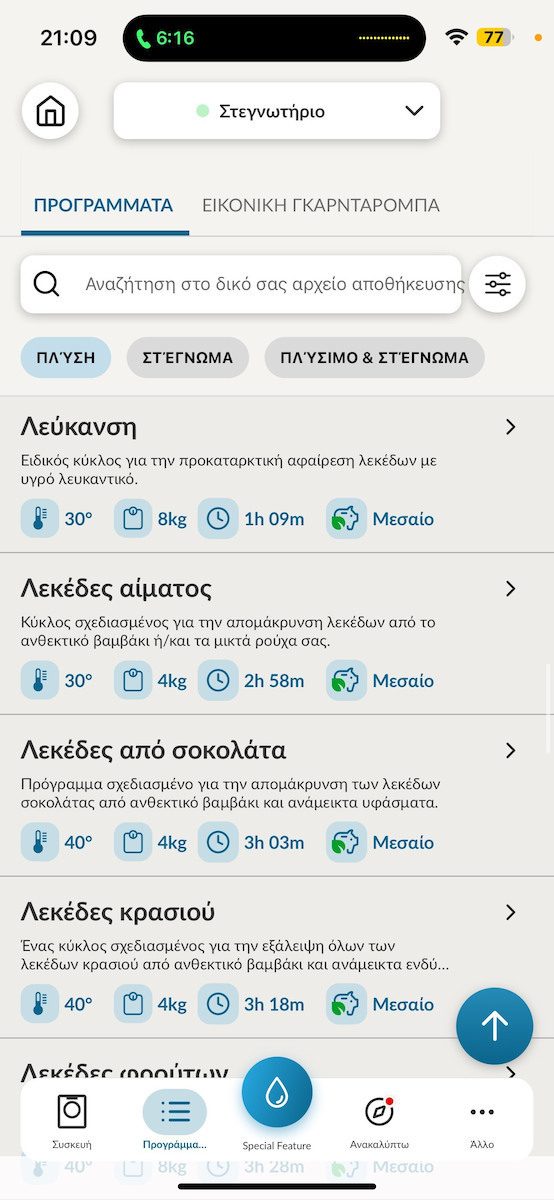Filter programs by ΣΤΈΓΝΩΜΑ chip
554x1200 pixels.
(188, 357)
